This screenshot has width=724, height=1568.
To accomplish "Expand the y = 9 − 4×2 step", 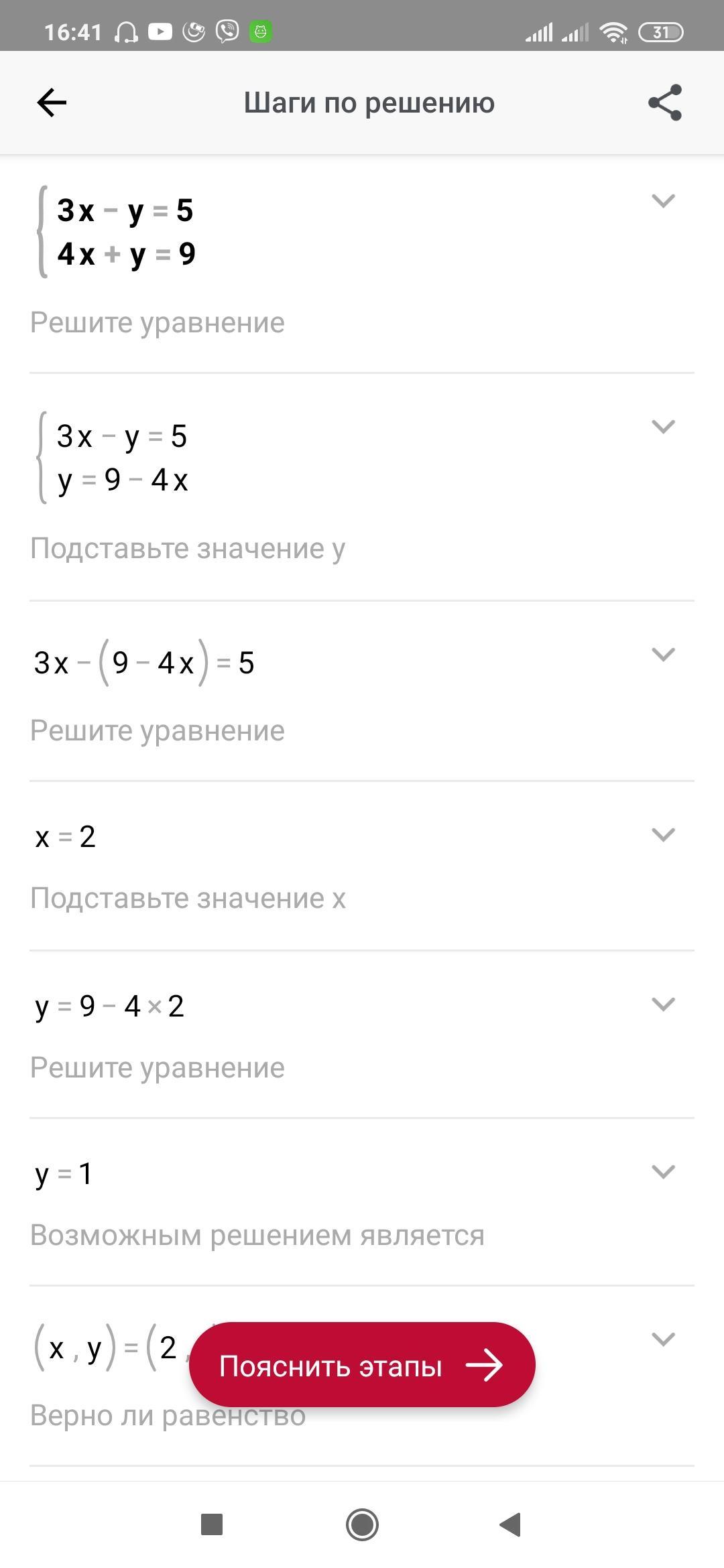I will (x=663, y=1004).
